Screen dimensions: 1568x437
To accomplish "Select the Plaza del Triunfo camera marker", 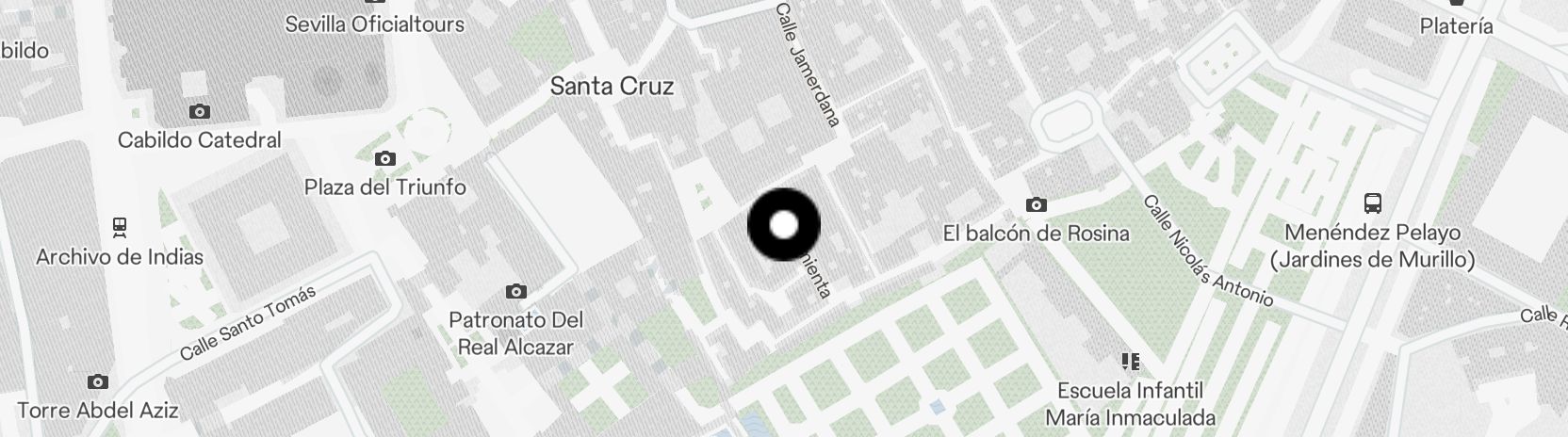I will tap(384, 159).
